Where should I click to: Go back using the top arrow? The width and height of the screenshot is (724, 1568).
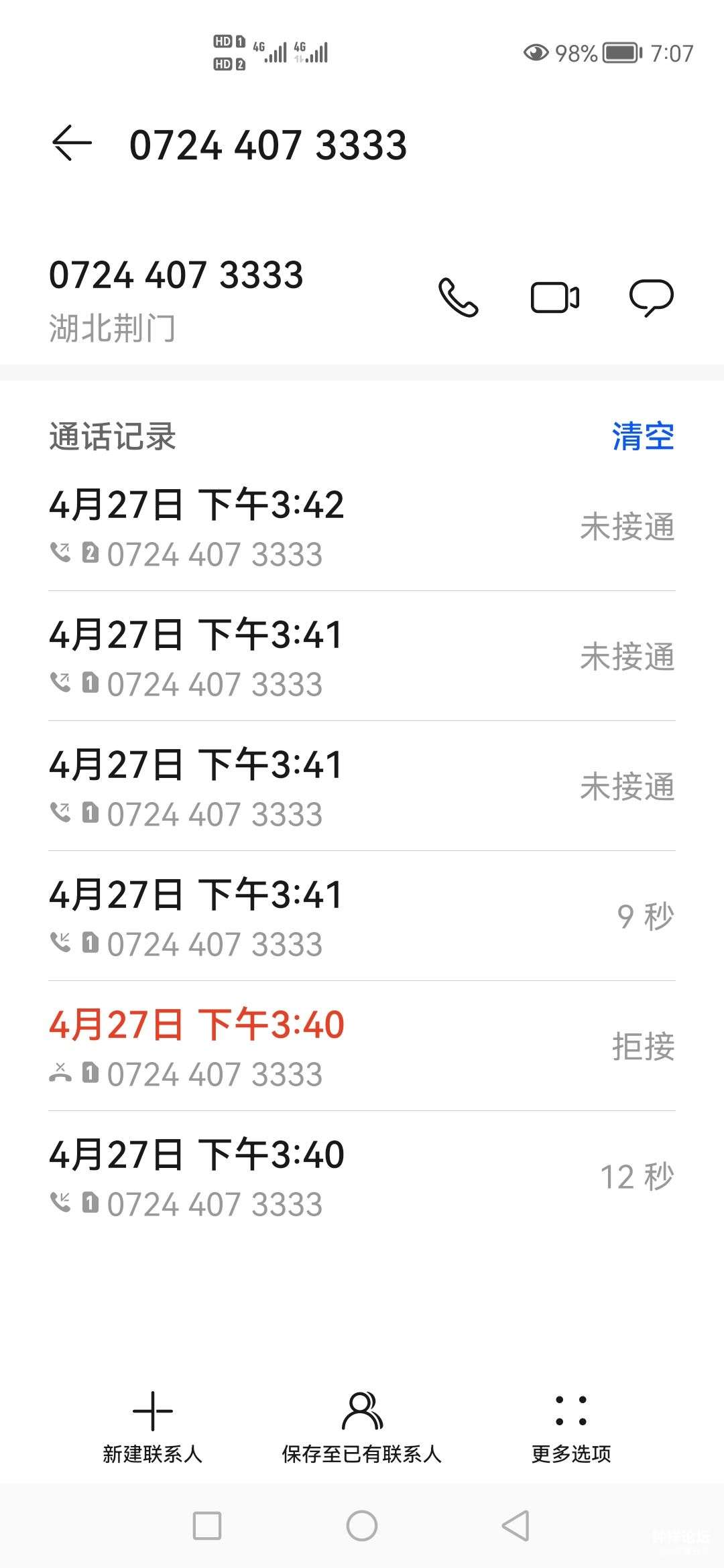click(x=72, y=143)
